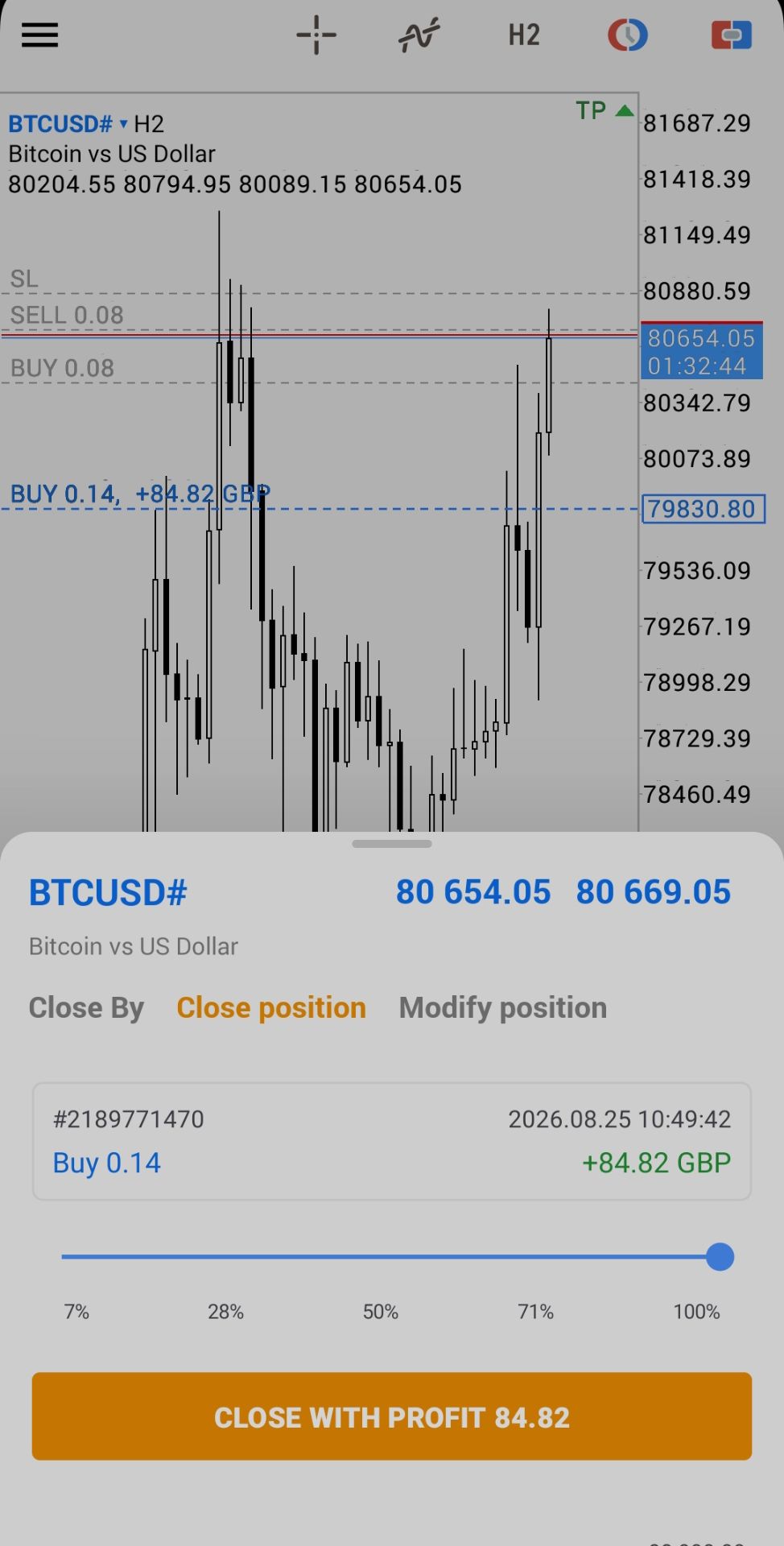Image resolution: width=784 pixels, height=1546 pixels.
Task: Open the hamburger drawer menu
Action: (39, 35)
